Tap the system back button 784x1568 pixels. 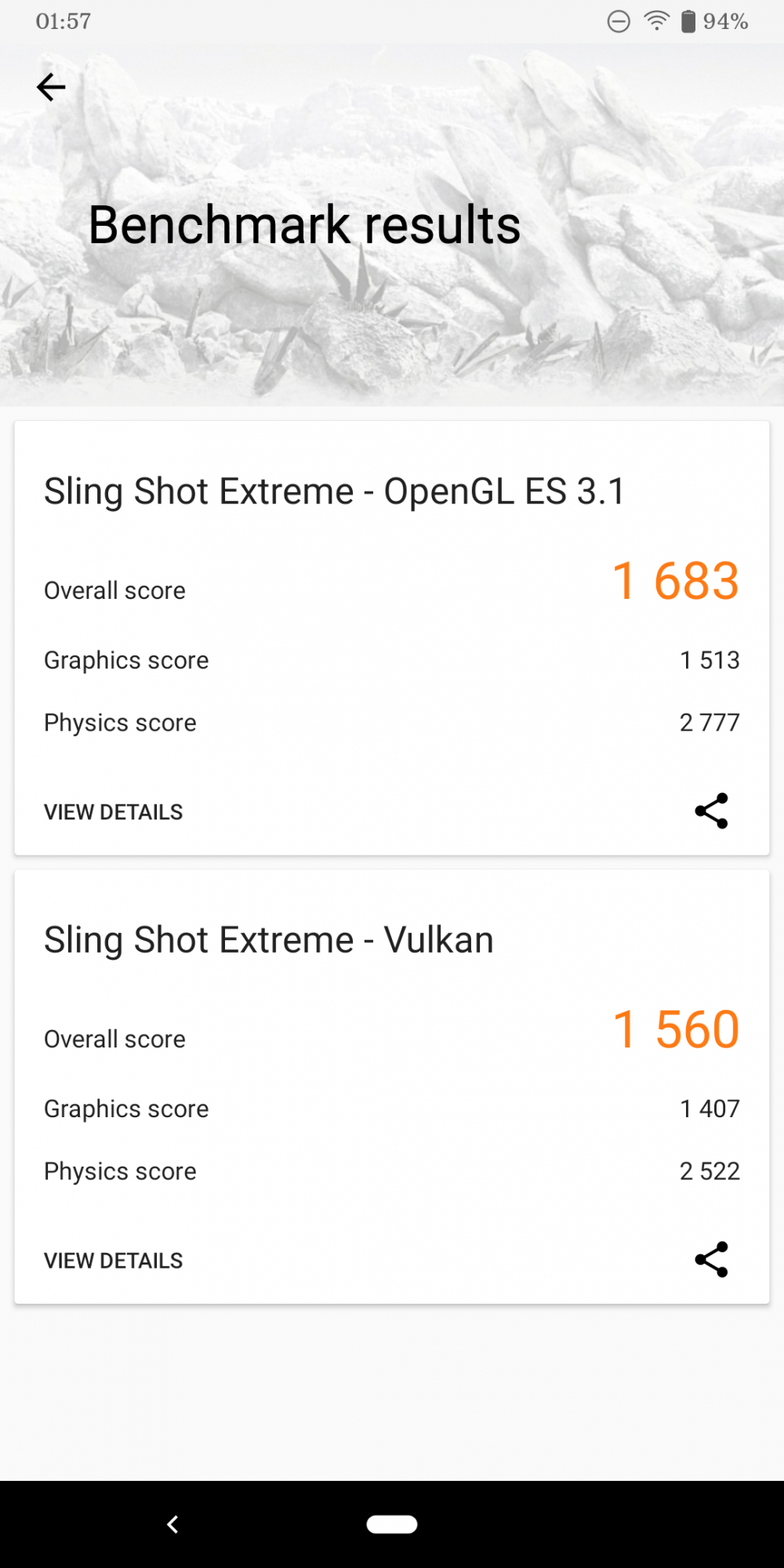(x=173, y=1524)
